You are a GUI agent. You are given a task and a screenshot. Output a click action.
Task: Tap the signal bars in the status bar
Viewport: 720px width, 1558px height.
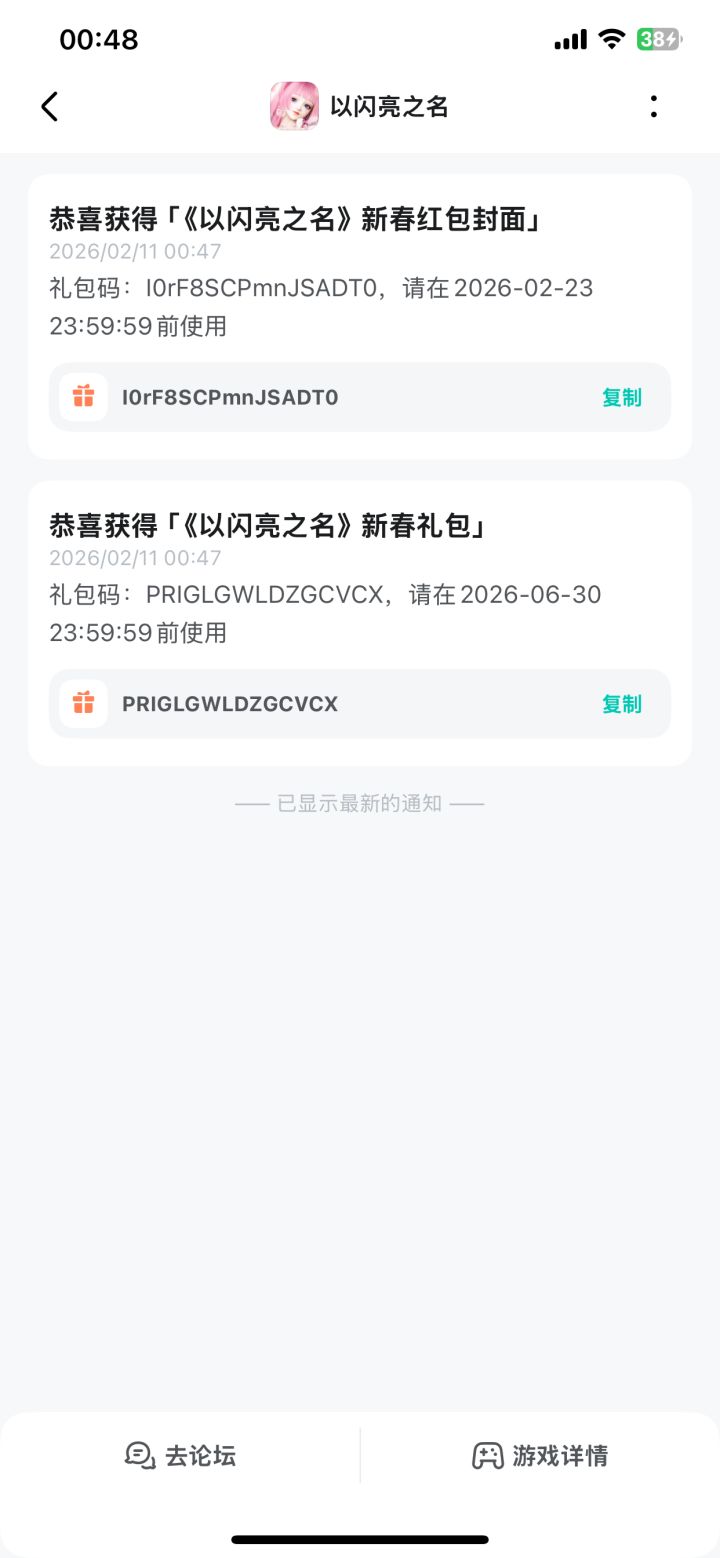point(570,39)
